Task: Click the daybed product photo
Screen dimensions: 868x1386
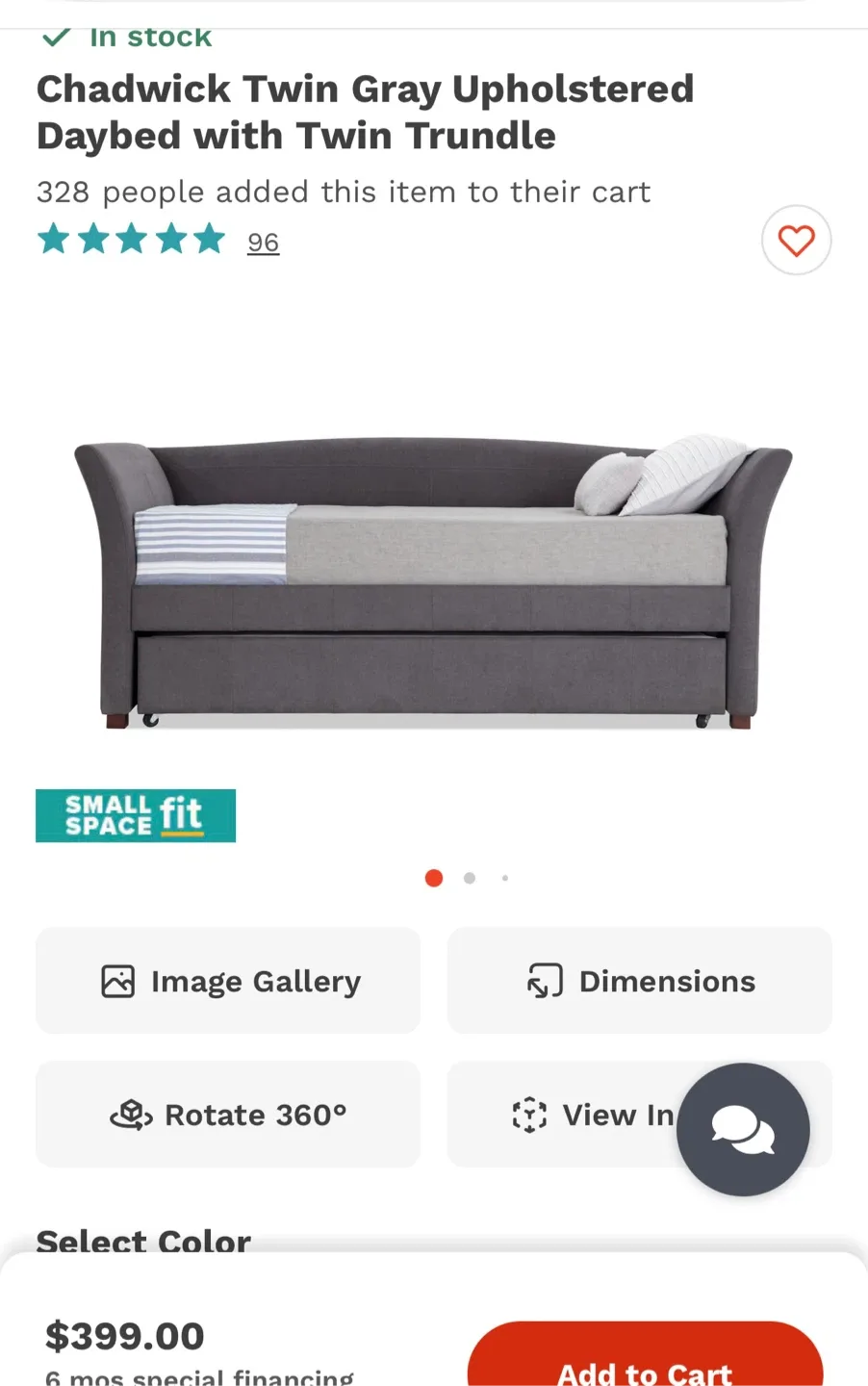Action: click(x=433, y=577)
